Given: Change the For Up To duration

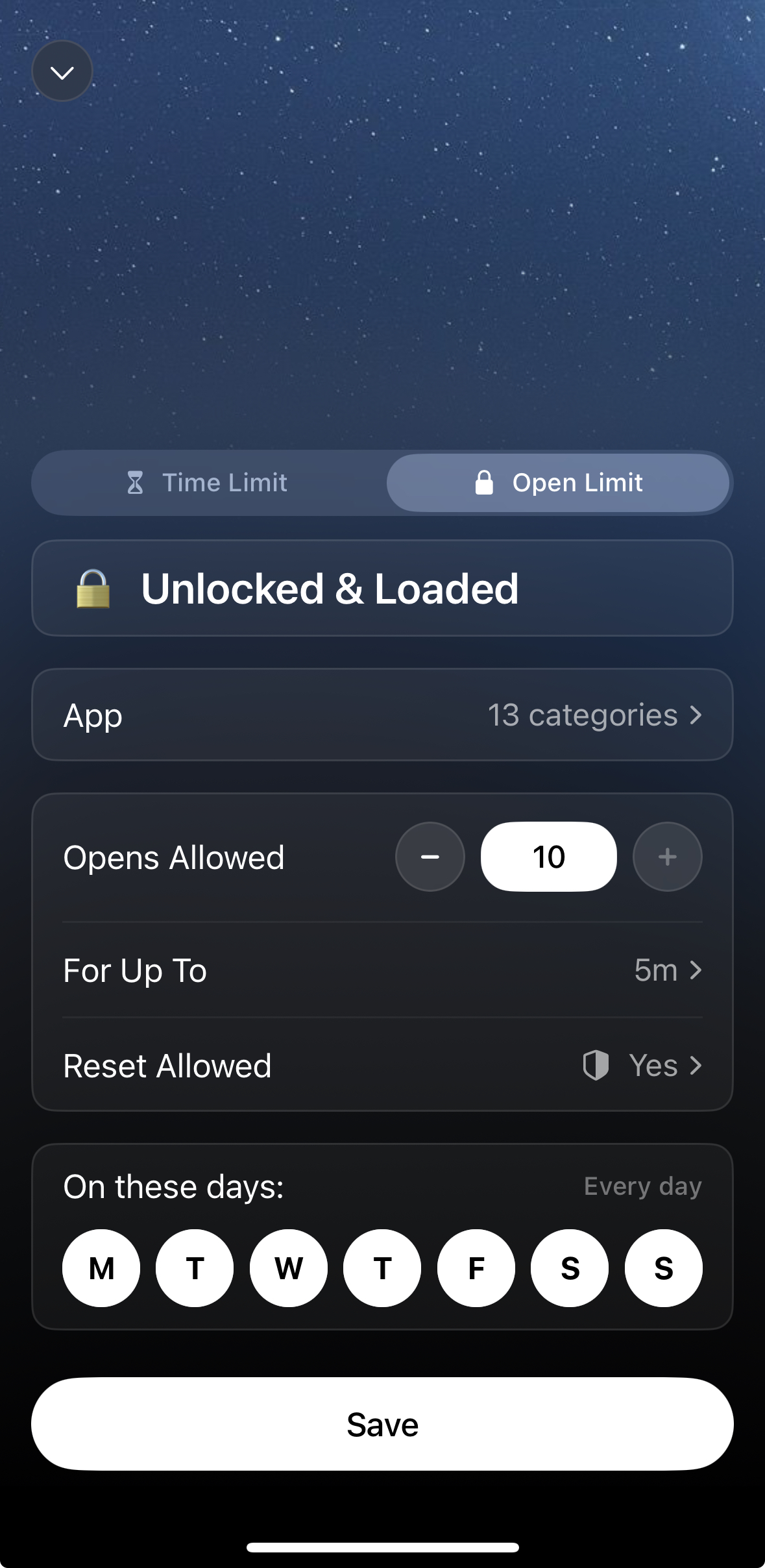Looking at the screenshot, I should point(382,970).
